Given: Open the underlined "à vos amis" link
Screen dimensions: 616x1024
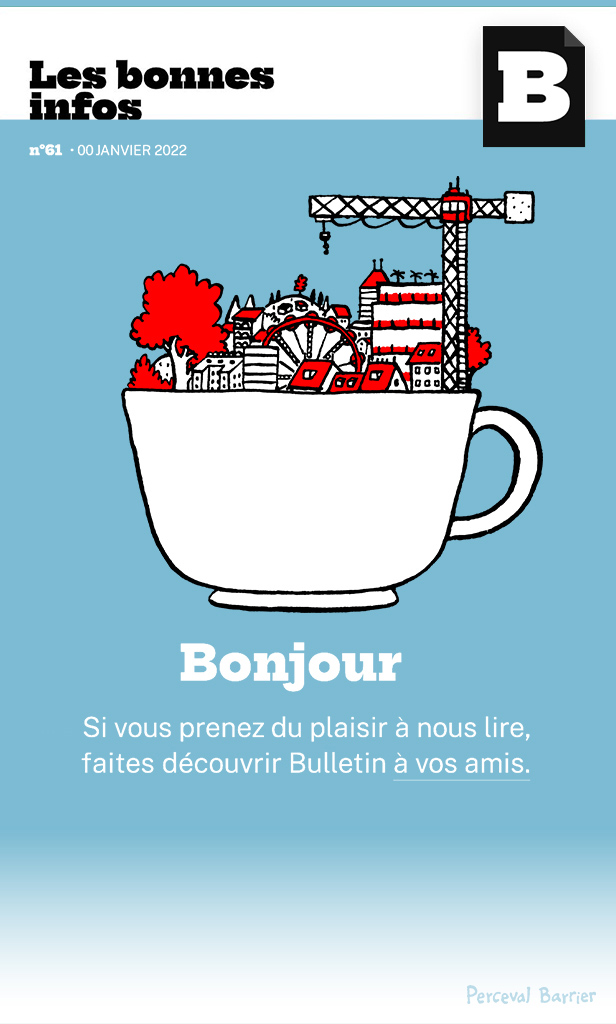Looking at the screenshot, I should pos(461,763).
